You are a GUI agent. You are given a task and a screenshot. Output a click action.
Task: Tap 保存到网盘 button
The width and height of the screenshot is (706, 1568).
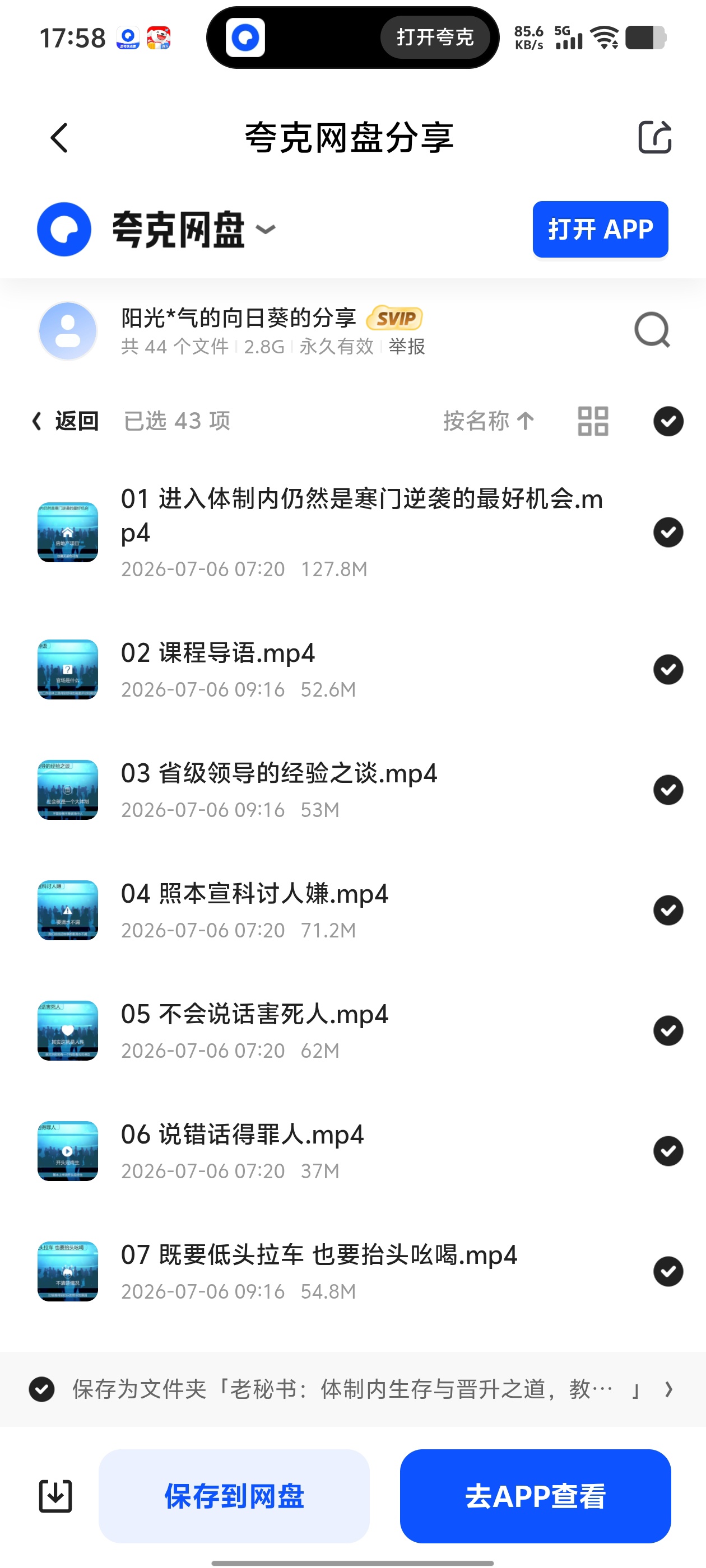point(234,1496)
